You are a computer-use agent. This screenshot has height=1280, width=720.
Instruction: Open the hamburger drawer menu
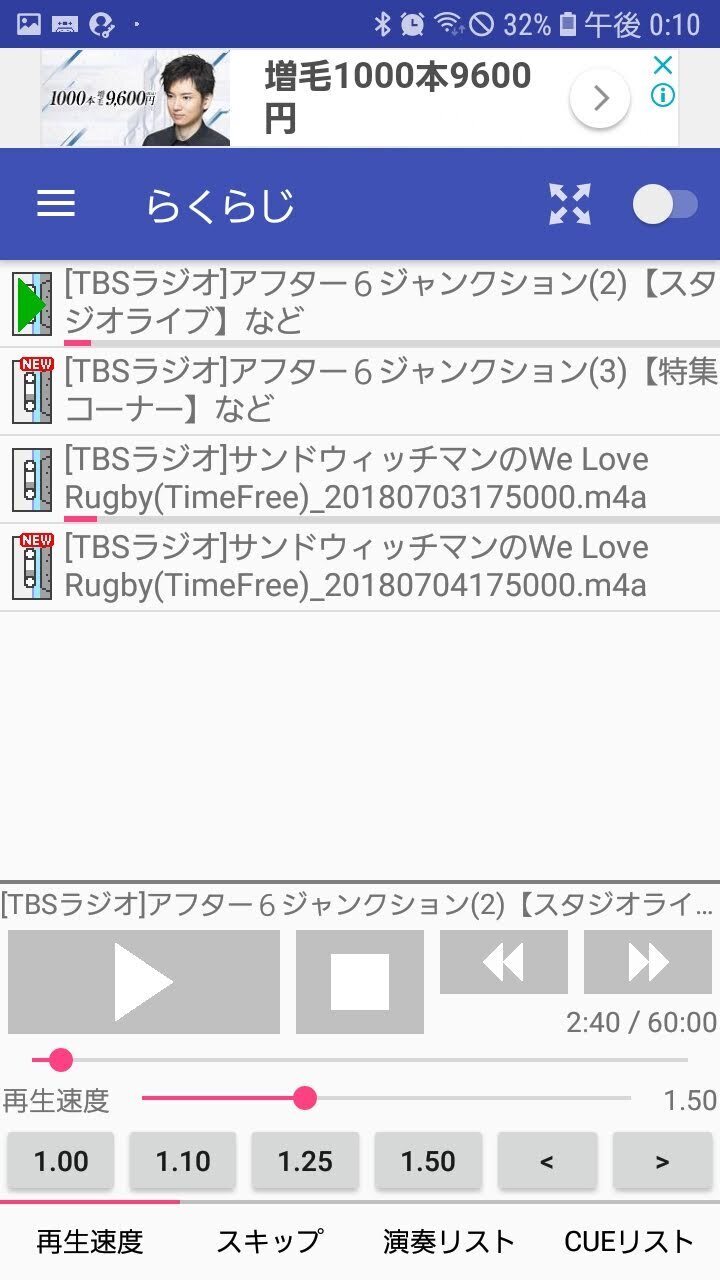coord(56,205)
